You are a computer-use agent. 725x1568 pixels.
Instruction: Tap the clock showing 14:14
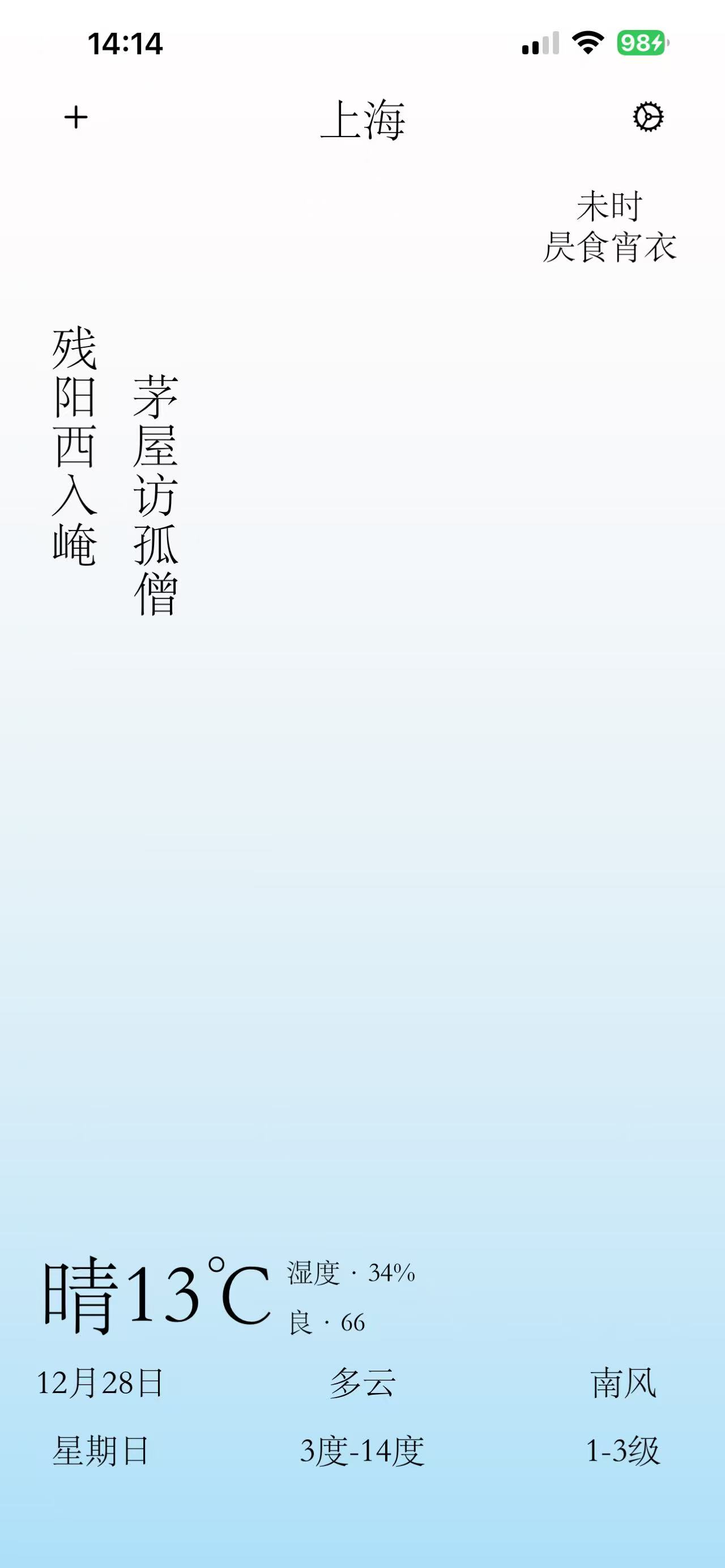(x=124, y=42)
